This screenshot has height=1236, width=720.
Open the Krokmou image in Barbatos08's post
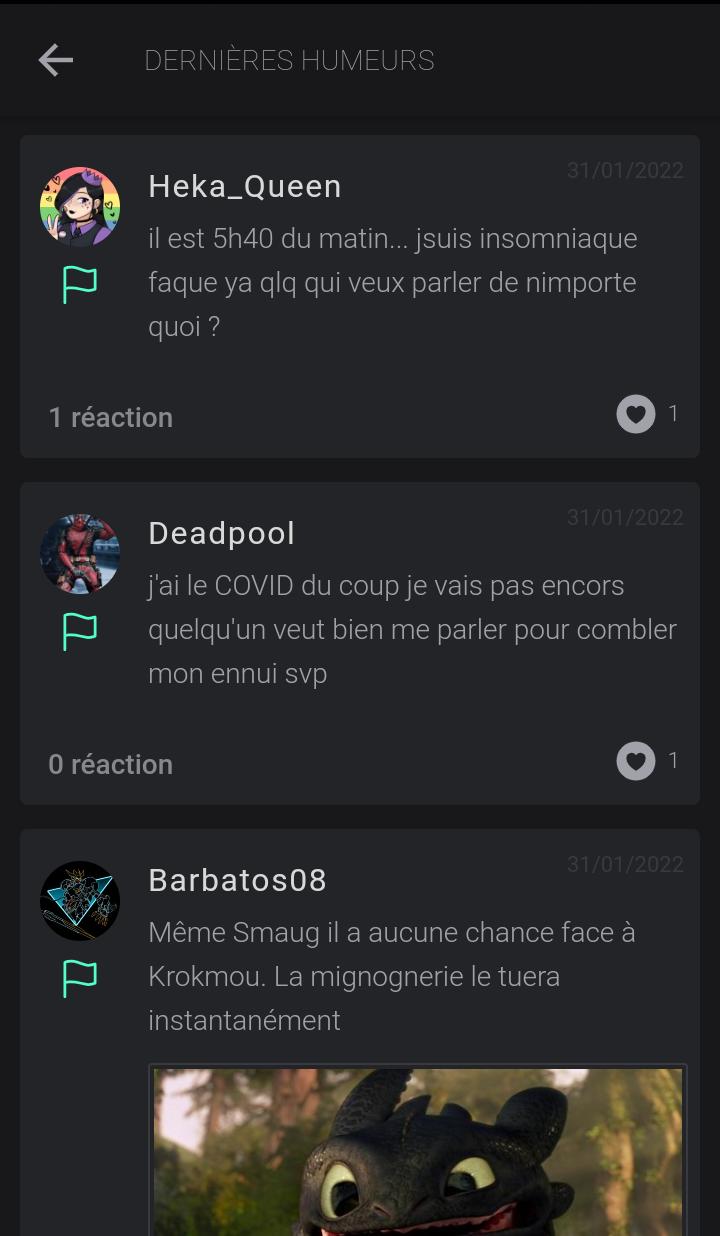point(418,1150)
